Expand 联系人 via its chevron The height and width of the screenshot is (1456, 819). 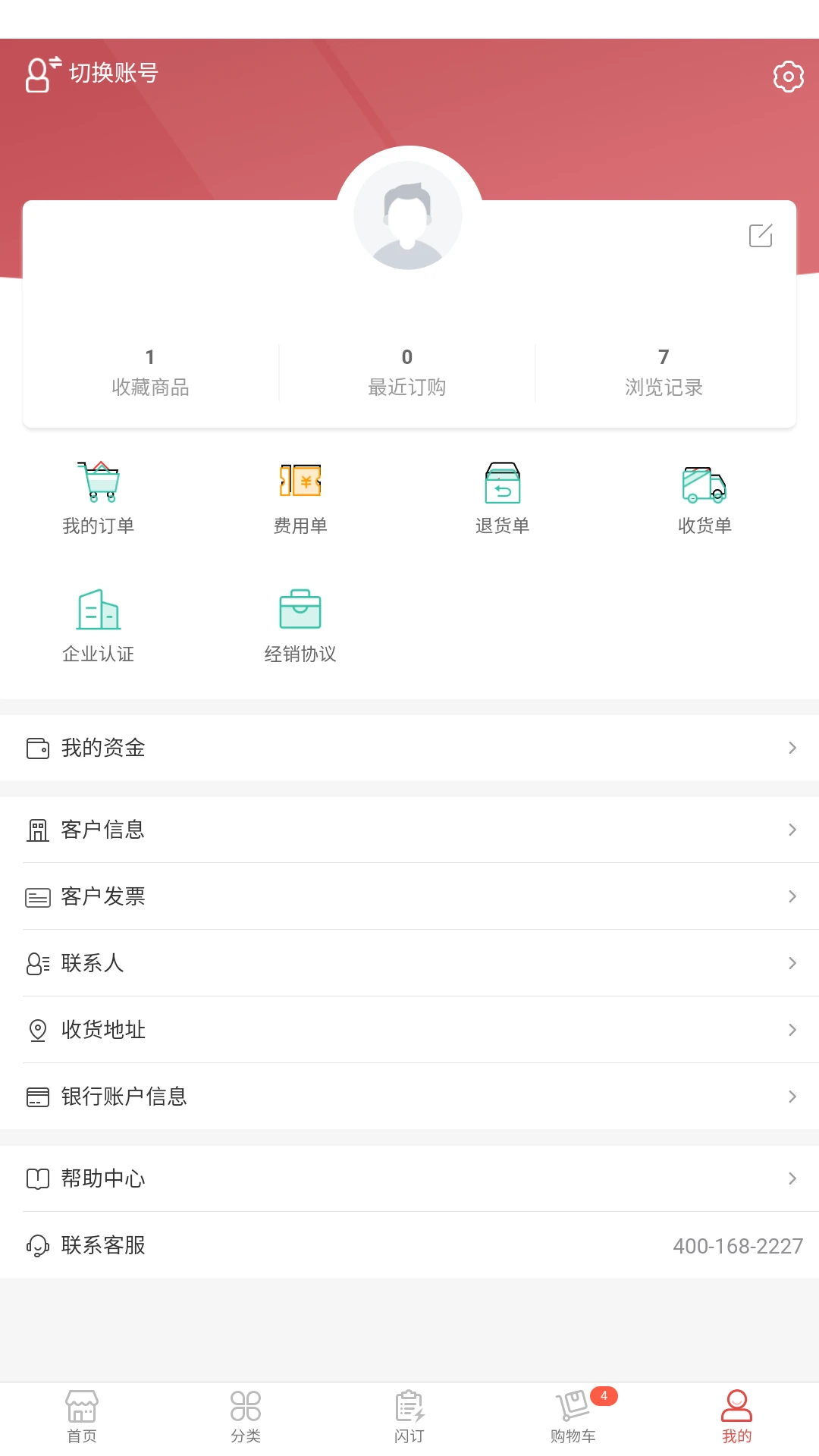pos(791,963)
